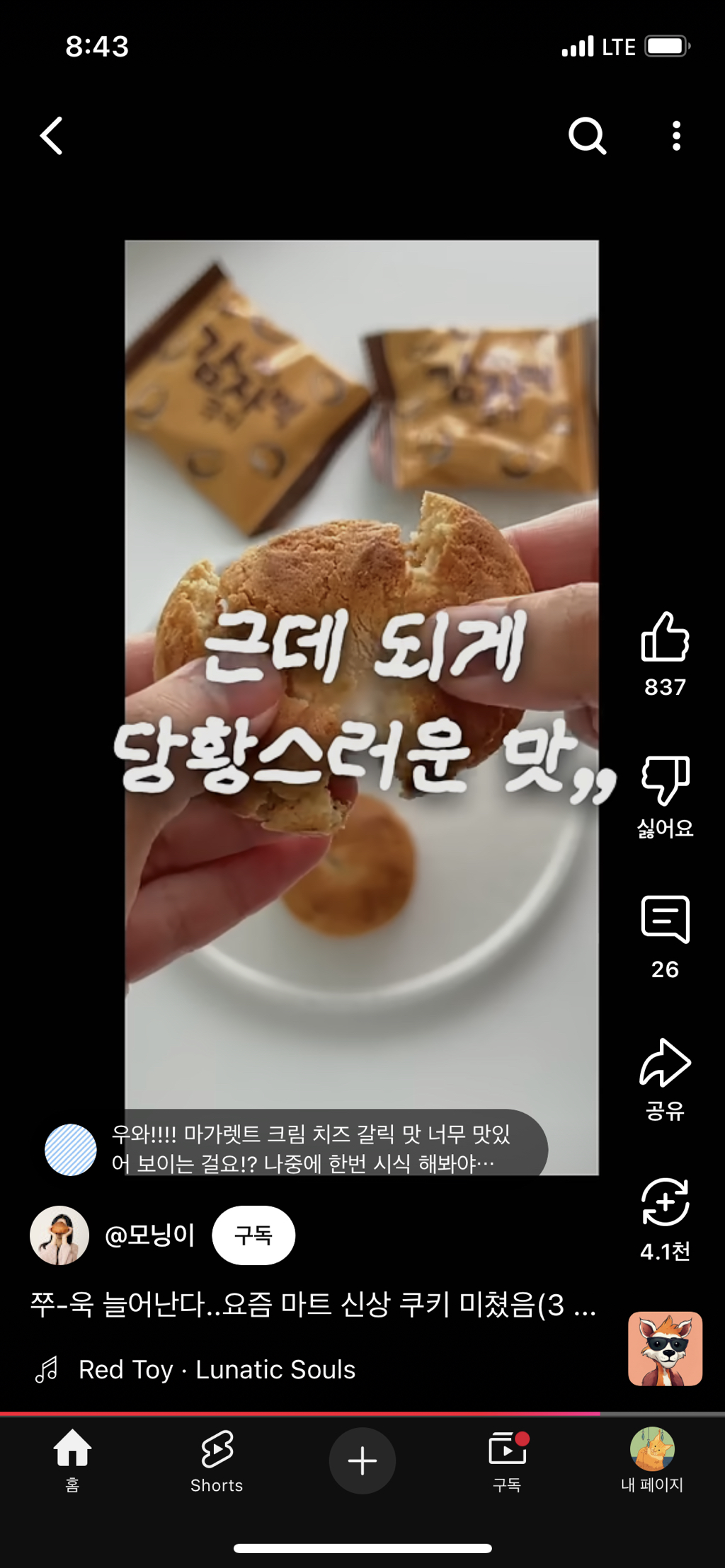Open the 내 페이지 tab
The width and height of the screenshot is (725, 1568).
point(651,1460)
